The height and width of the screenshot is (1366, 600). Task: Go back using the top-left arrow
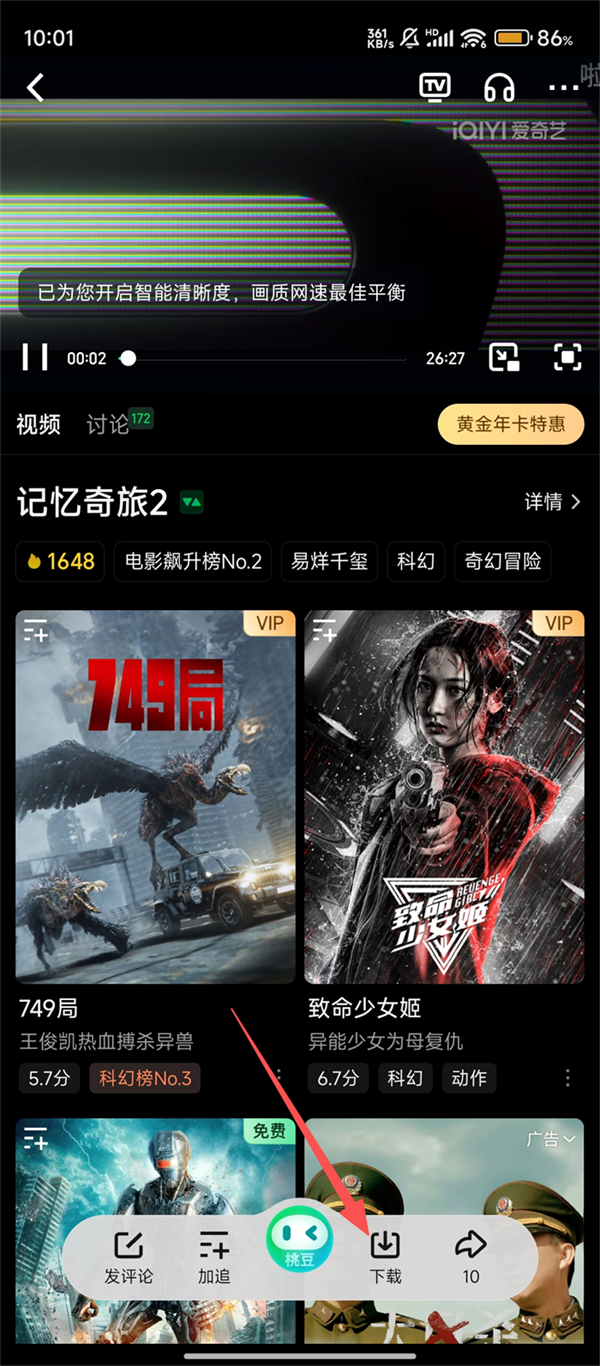(x=36, y=88)
